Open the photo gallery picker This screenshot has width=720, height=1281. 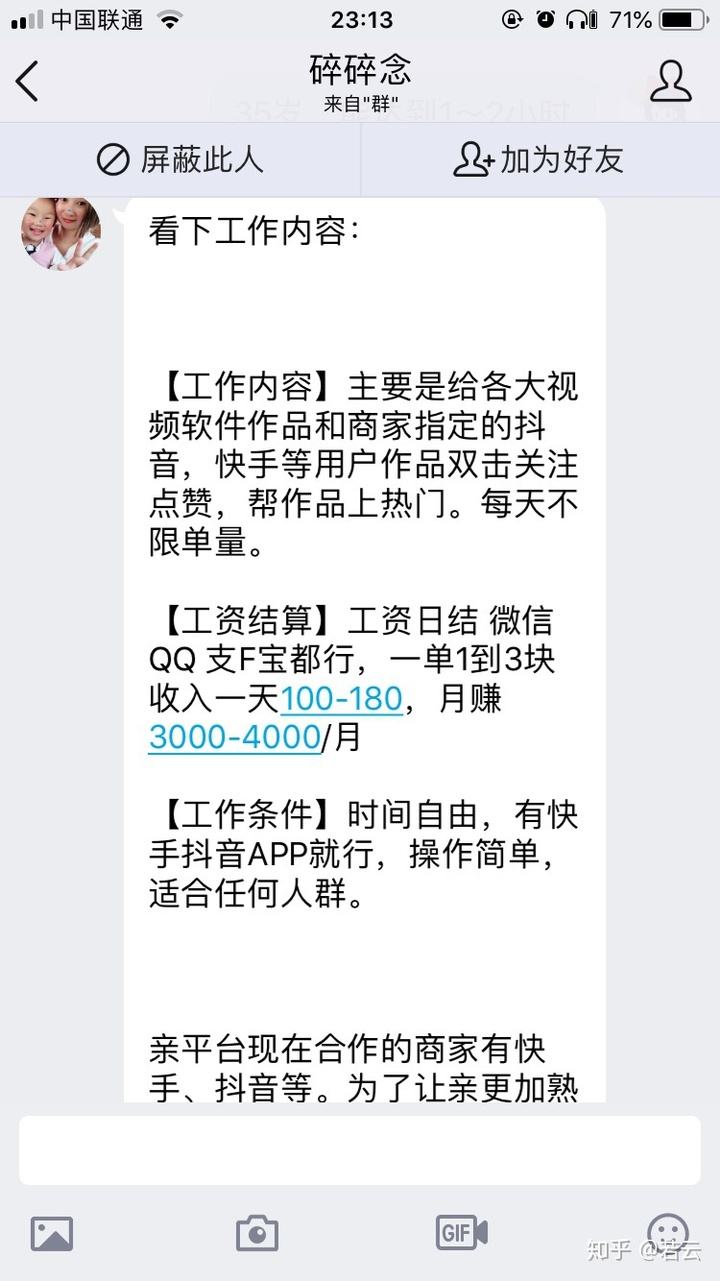coord(52,1233)
